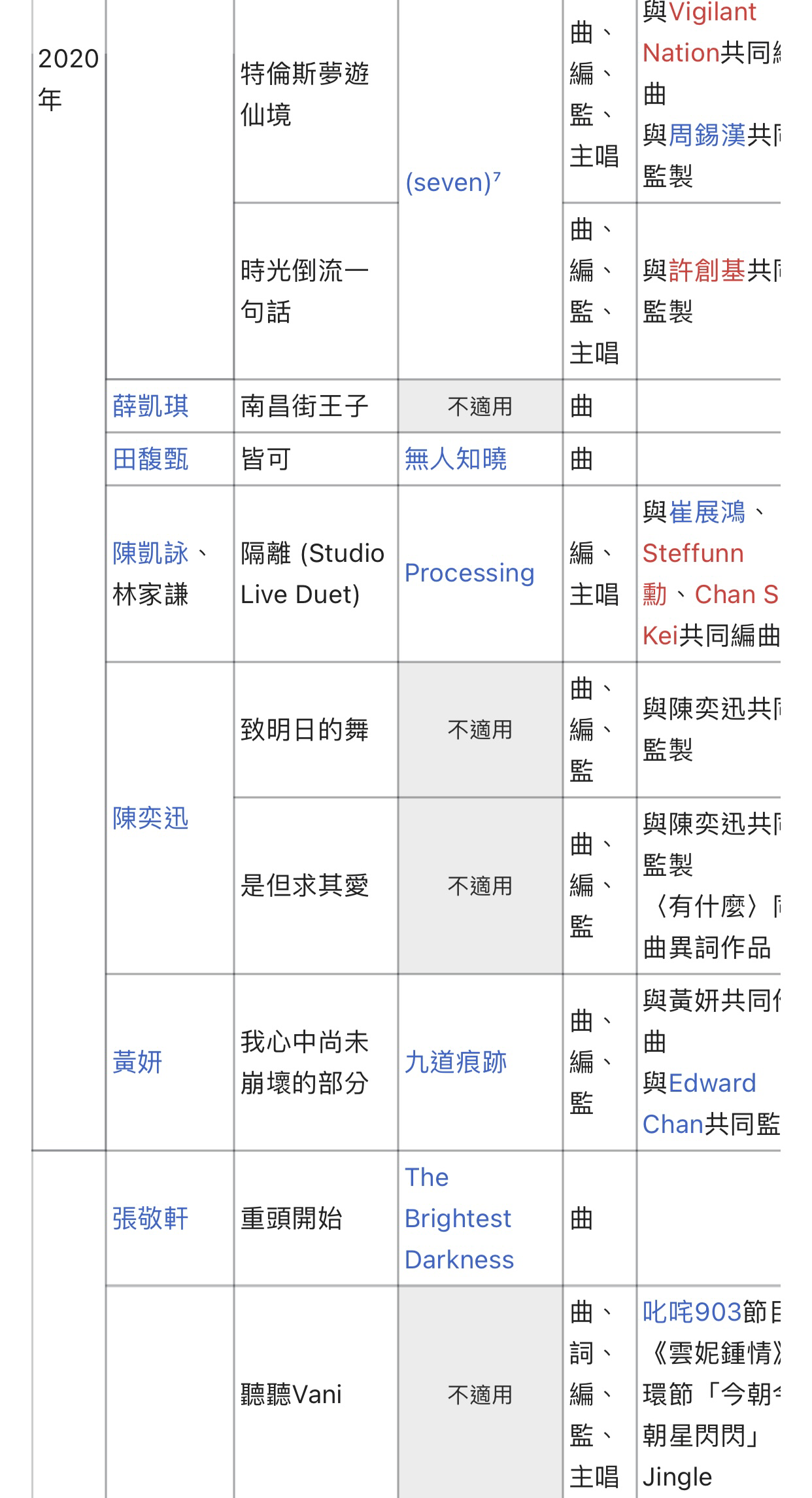Screen dimensions: 812x1498
Task: Open artist link 田馥甄
Action: (x=150, y=459)
